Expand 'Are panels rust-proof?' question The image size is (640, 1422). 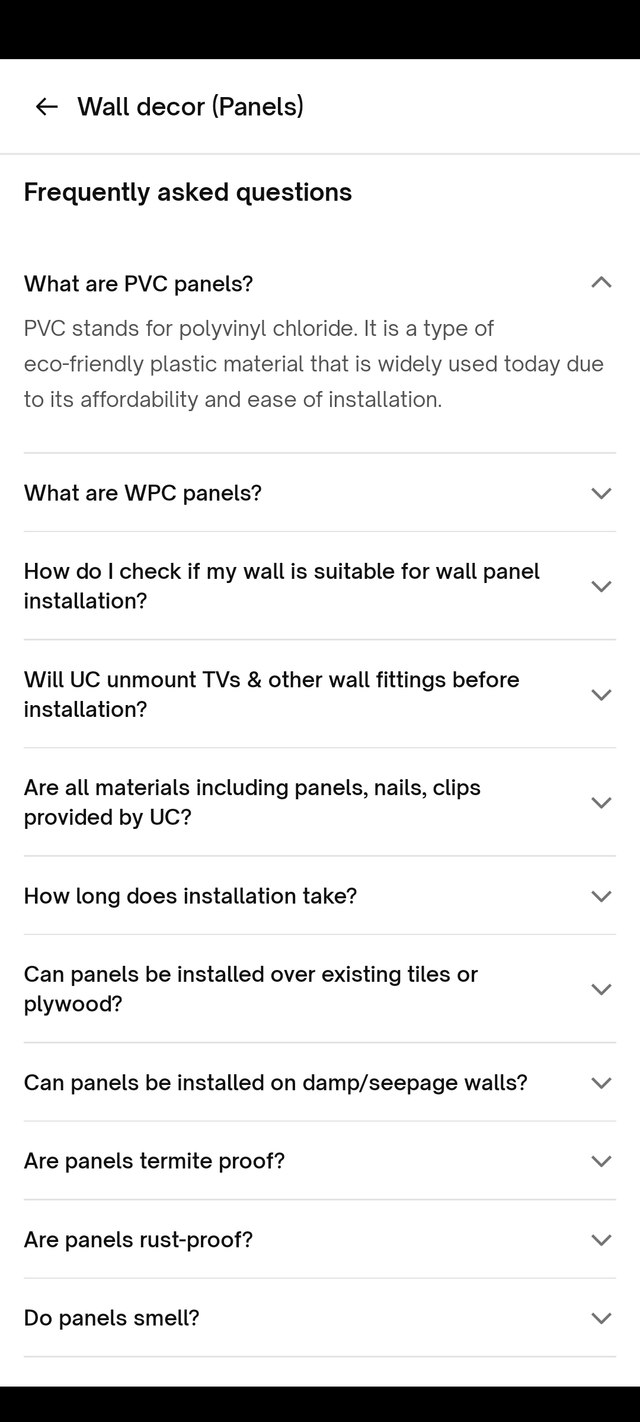point(600,1240)
